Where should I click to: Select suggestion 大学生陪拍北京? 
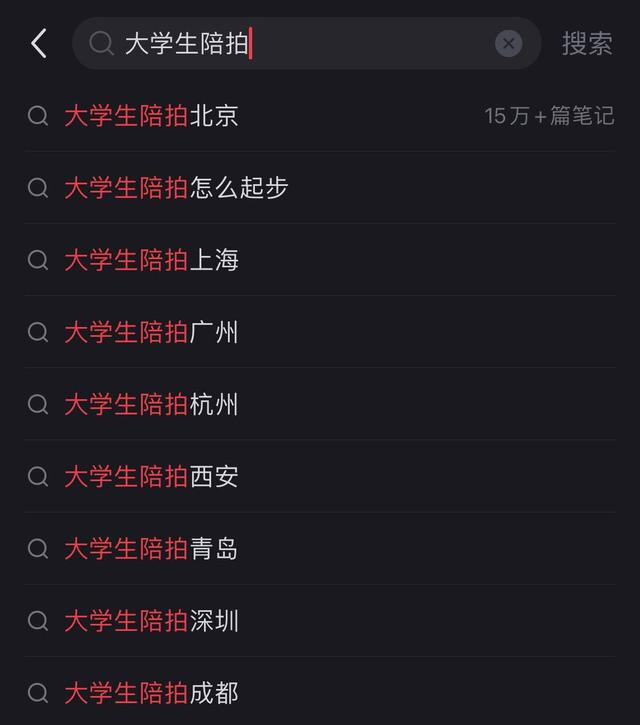click(152, 116)
